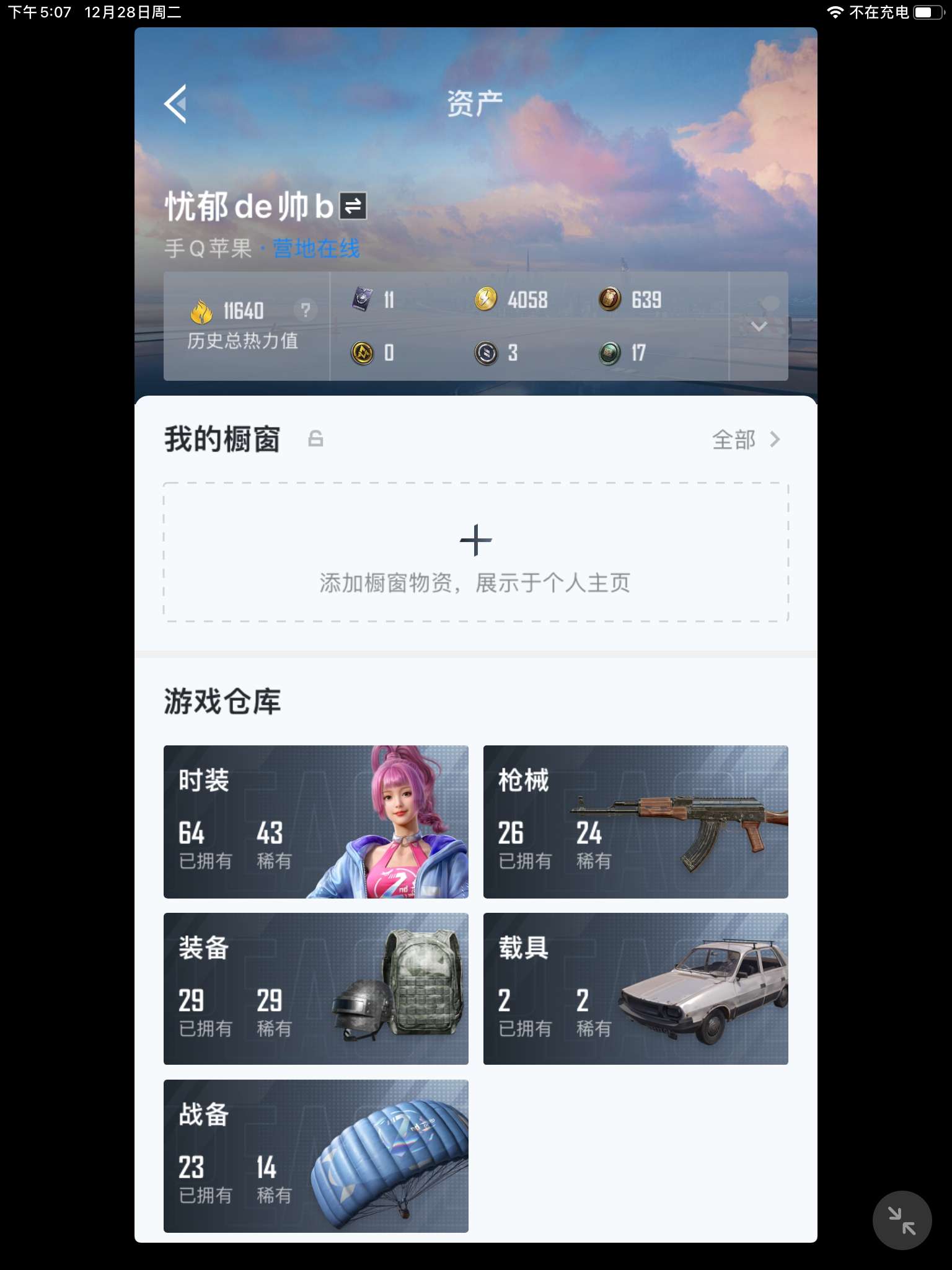The width and height of the screenshot is (952, 1270).
Task: Add an item to 我的橱窗
Action: pos(475,552)
